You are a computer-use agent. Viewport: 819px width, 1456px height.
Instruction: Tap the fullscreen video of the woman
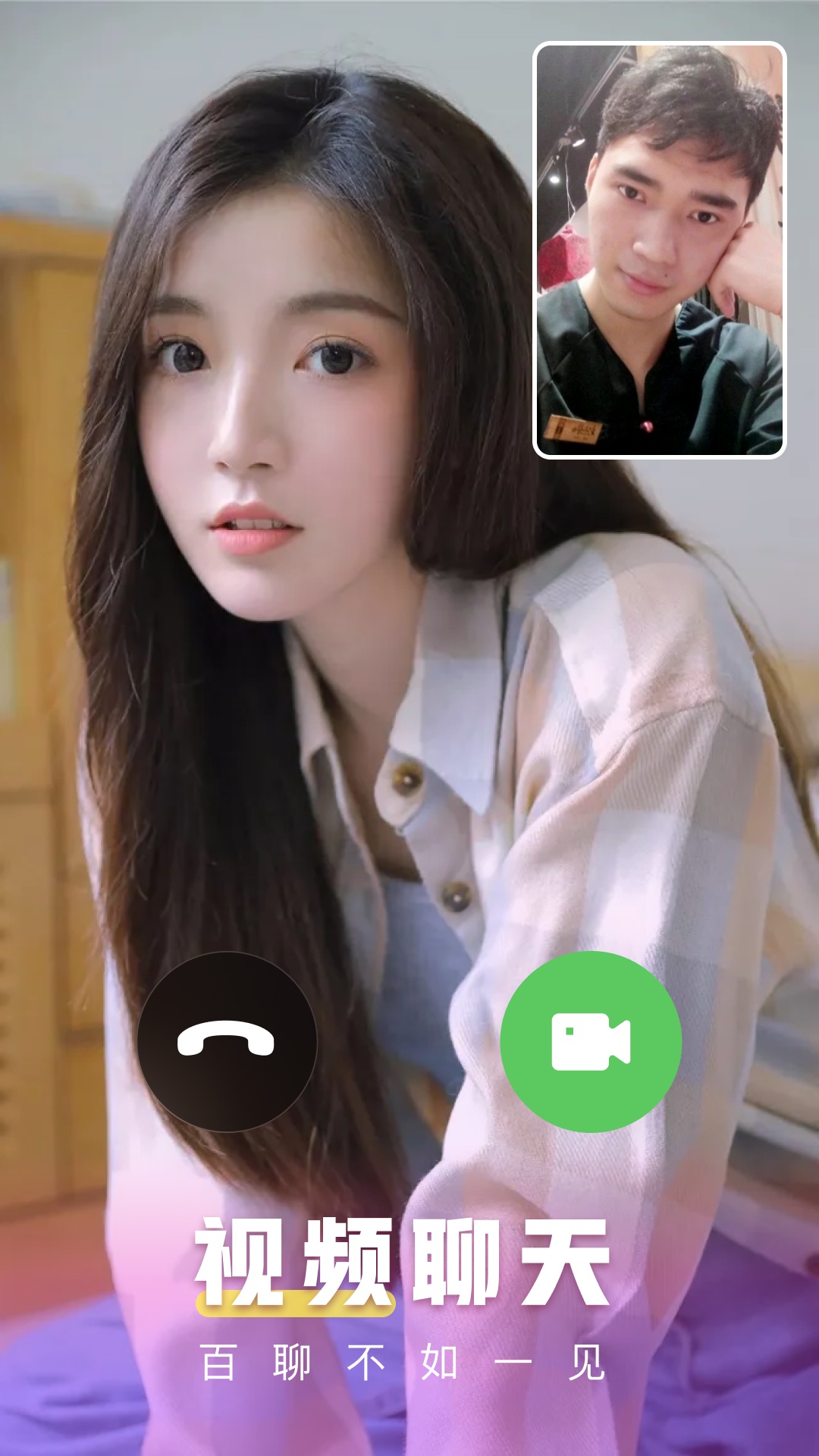(x=303, y=682)
